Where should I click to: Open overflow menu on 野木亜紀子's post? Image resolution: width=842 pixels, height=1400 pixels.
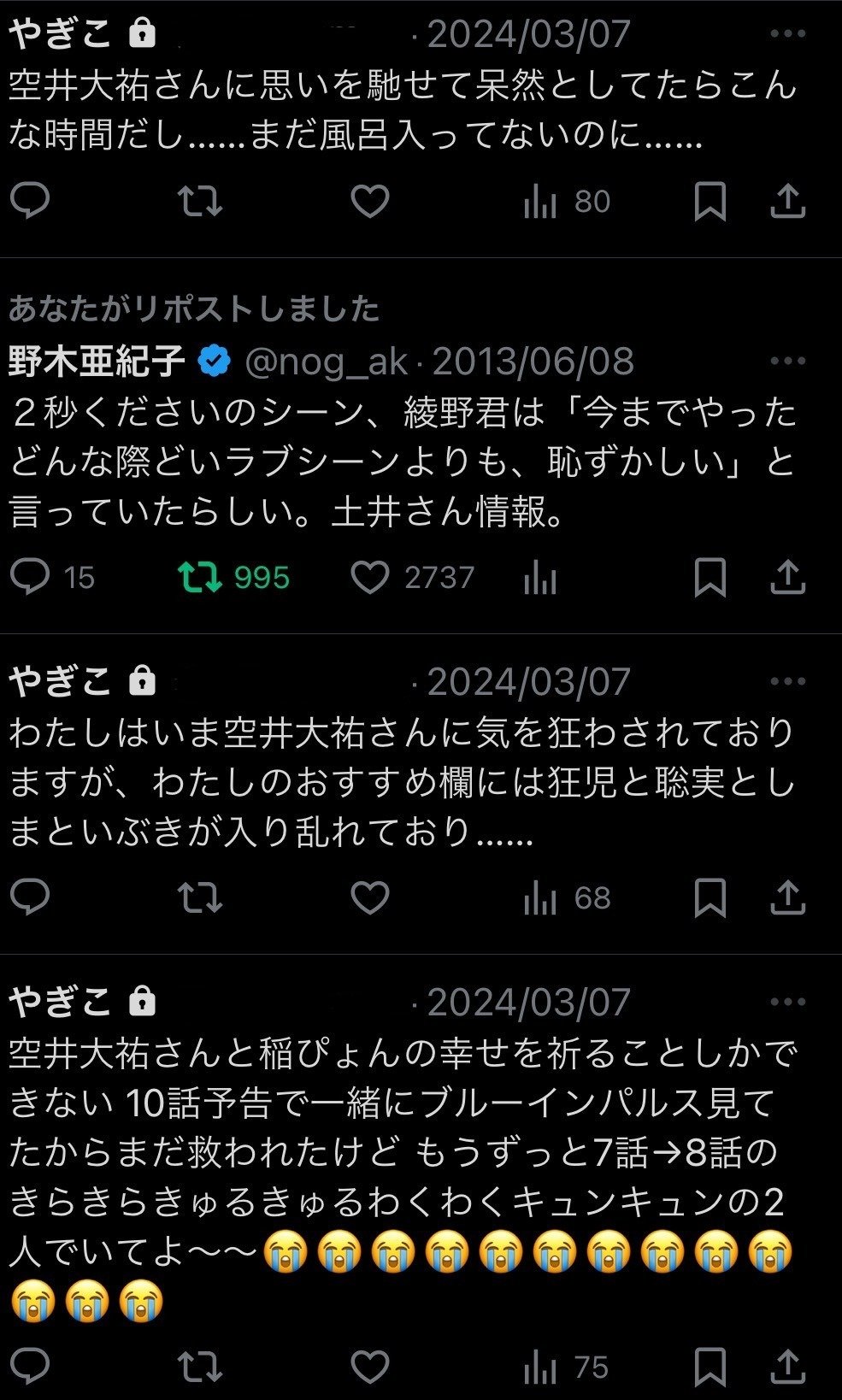coord(787,362)
